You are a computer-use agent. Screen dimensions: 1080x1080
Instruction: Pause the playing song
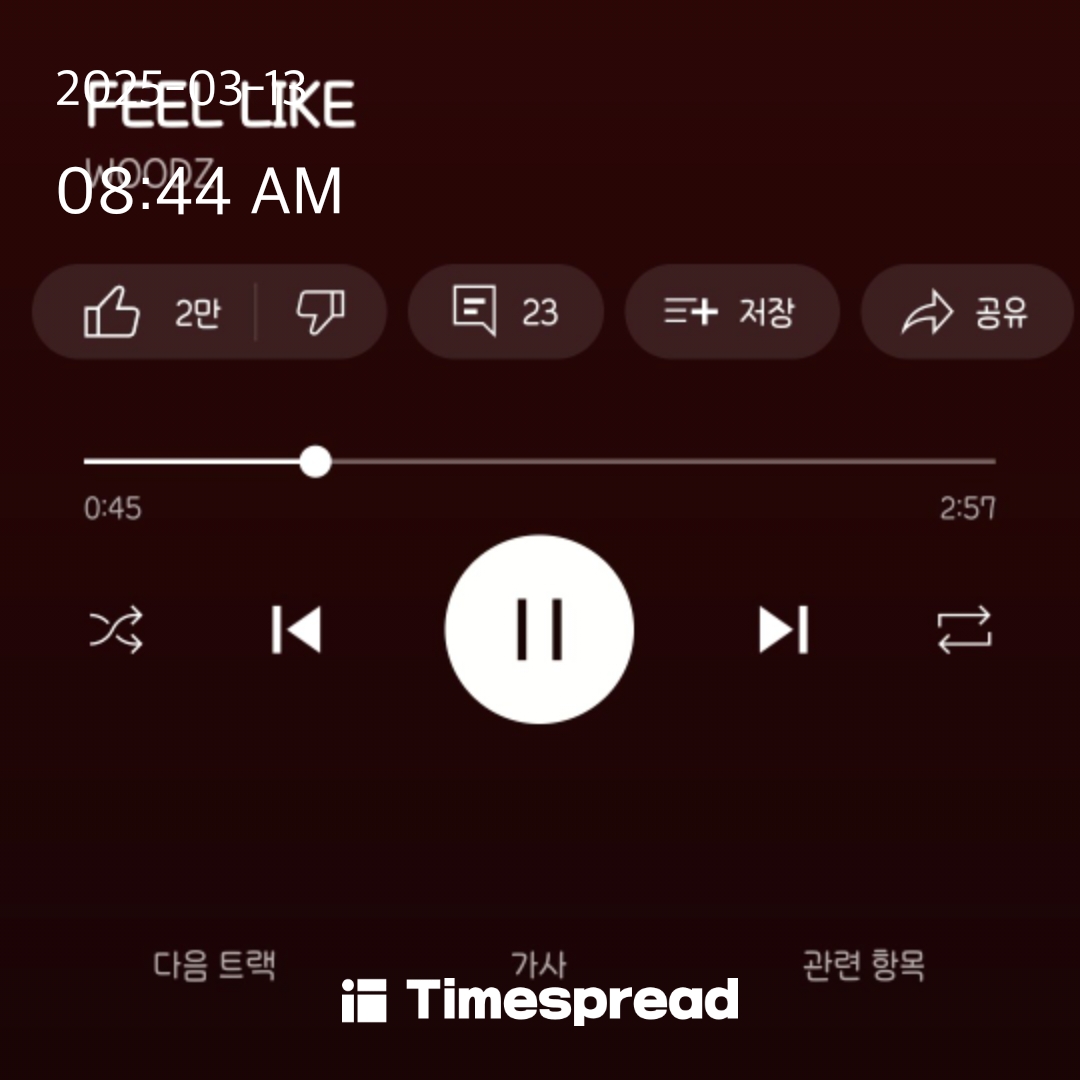(x=539, y=630)
